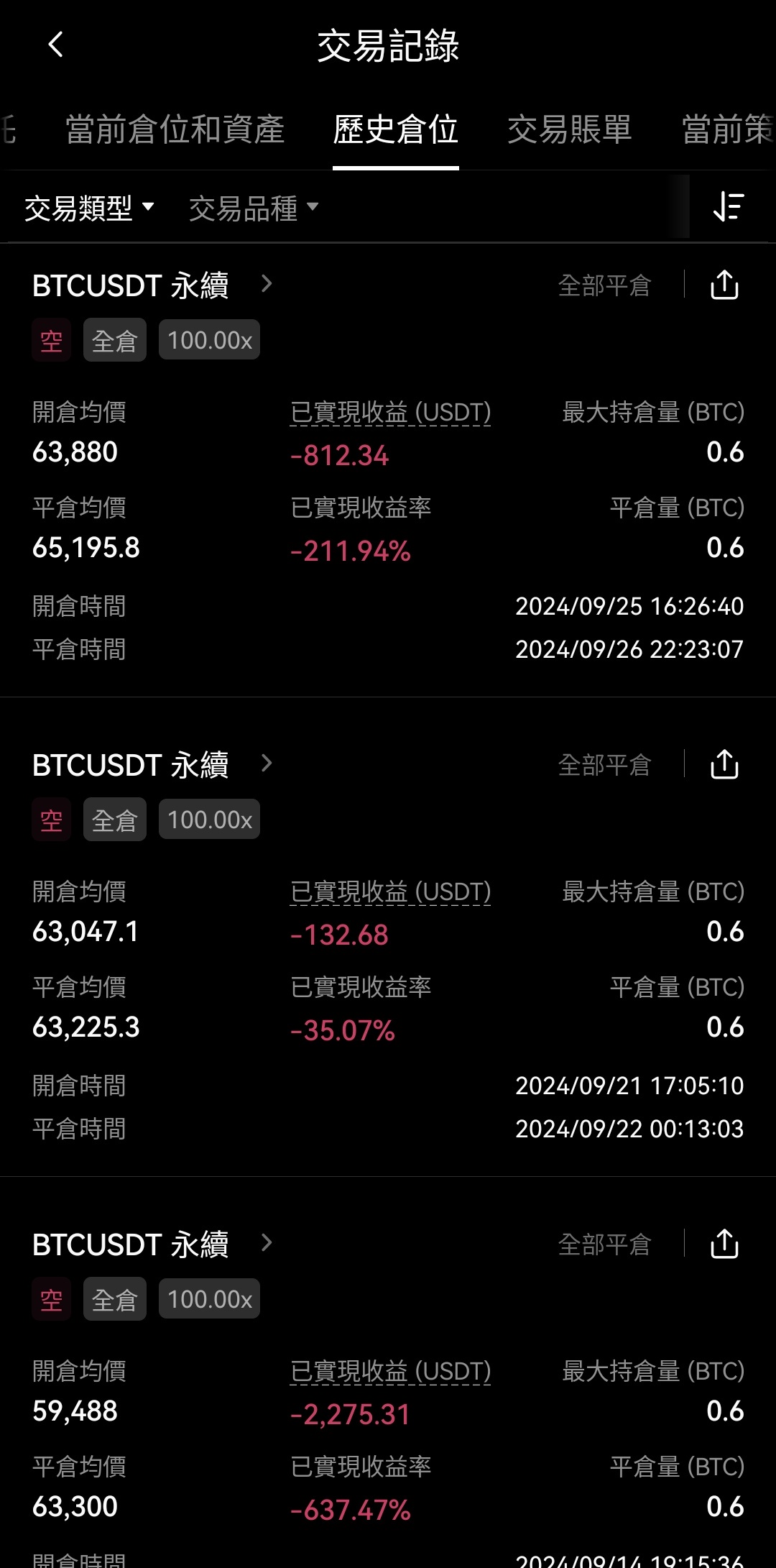The height and width of the screenshot is (1568, 776).
Task: Share the position with -2,275.31 USDT loss
Action: coord(724,1244)
